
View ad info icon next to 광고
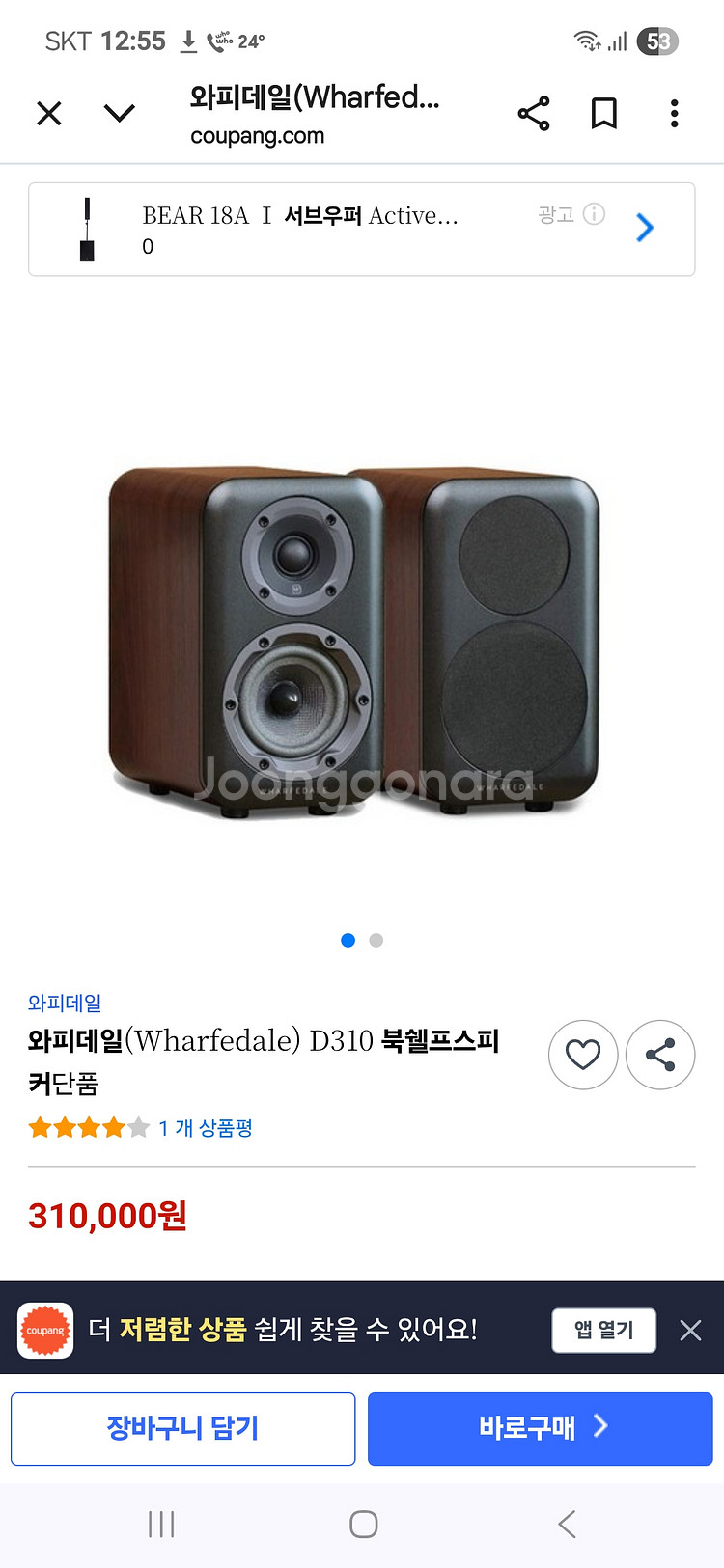(x=595, y=214)
